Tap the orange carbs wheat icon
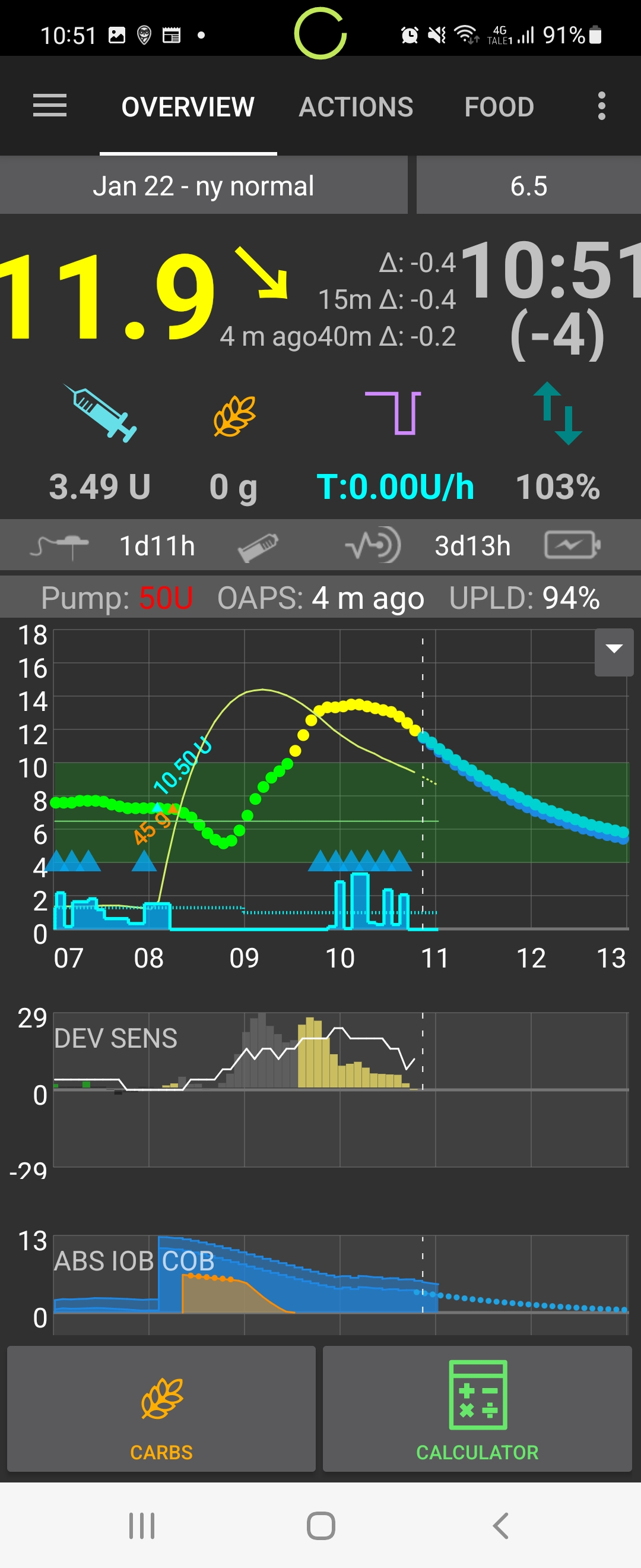The height and width of the screenshot is (1568, 641). (x=234, y=417)
